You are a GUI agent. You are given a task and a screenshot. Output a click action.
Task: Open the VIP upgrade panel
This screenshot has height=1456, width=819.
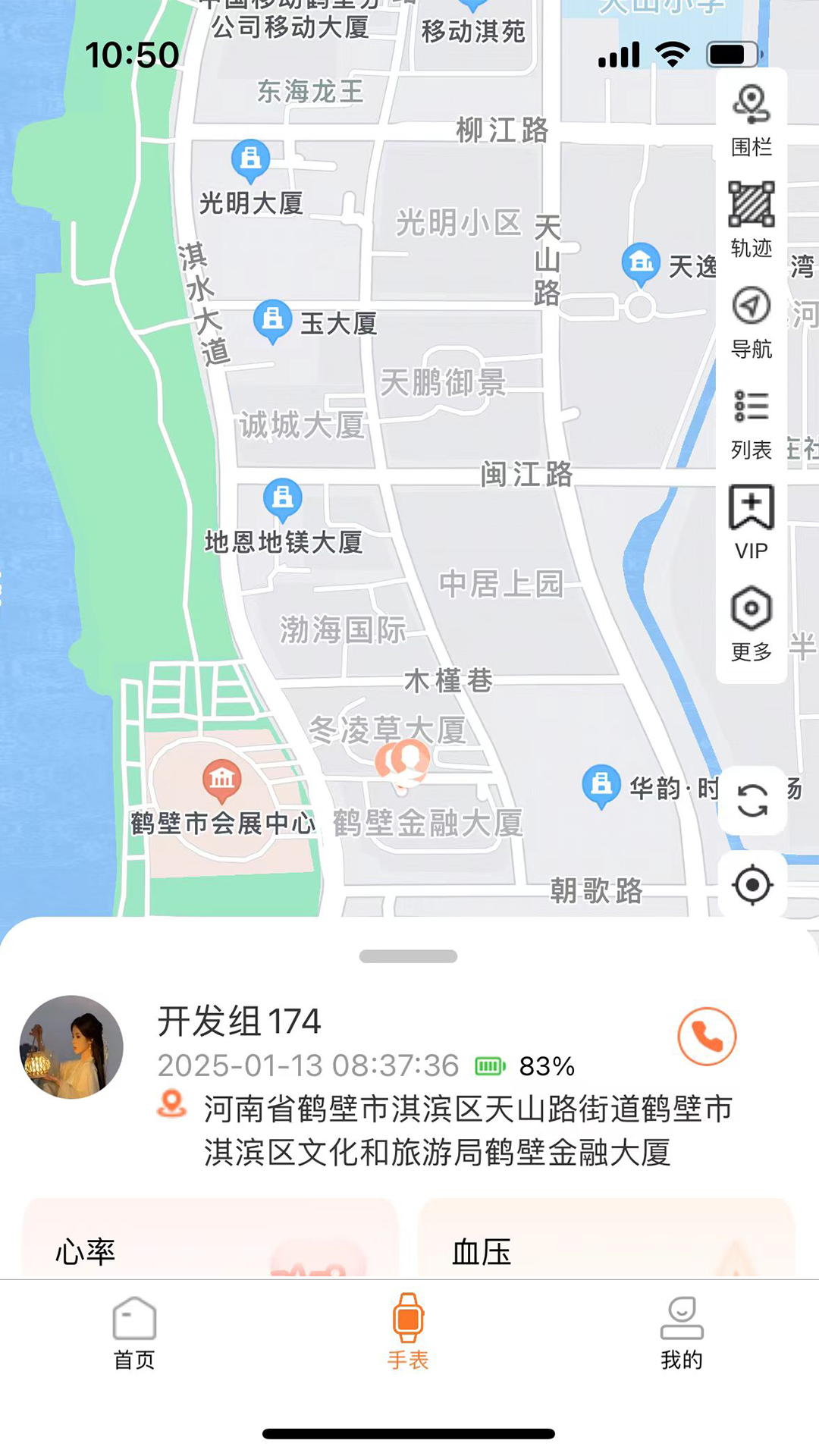click(x=750, y=523)
